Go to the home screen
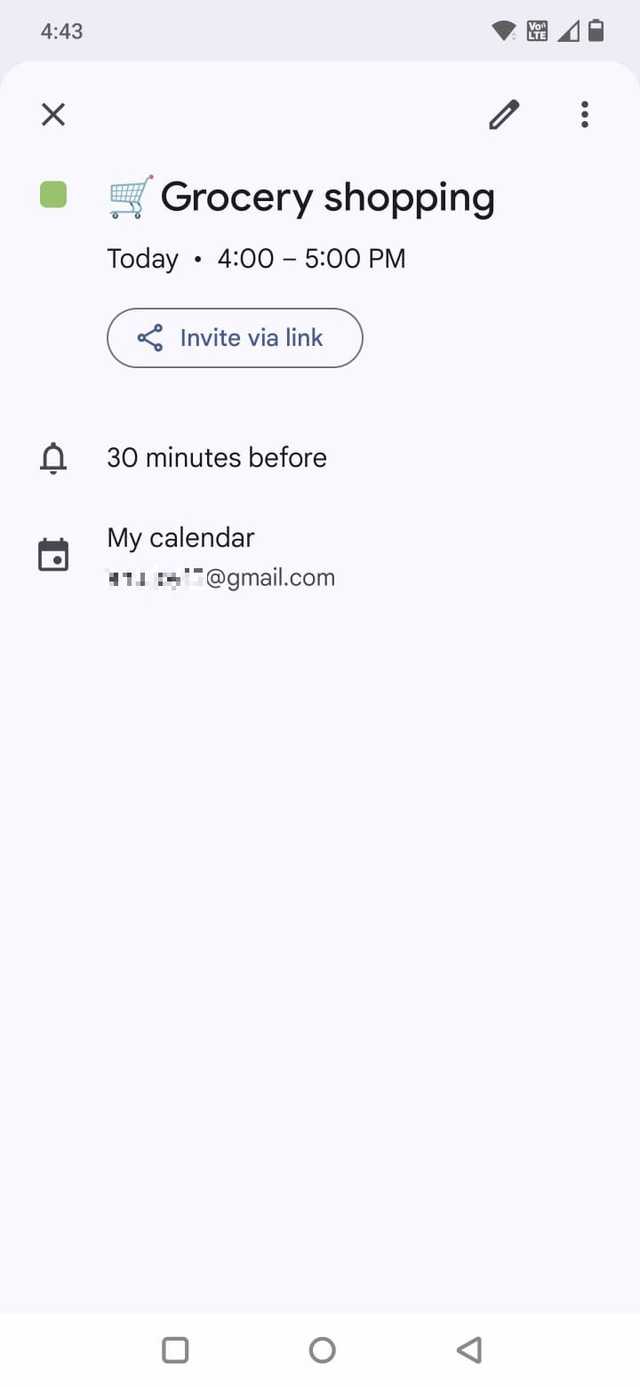 coord(322,1350)
